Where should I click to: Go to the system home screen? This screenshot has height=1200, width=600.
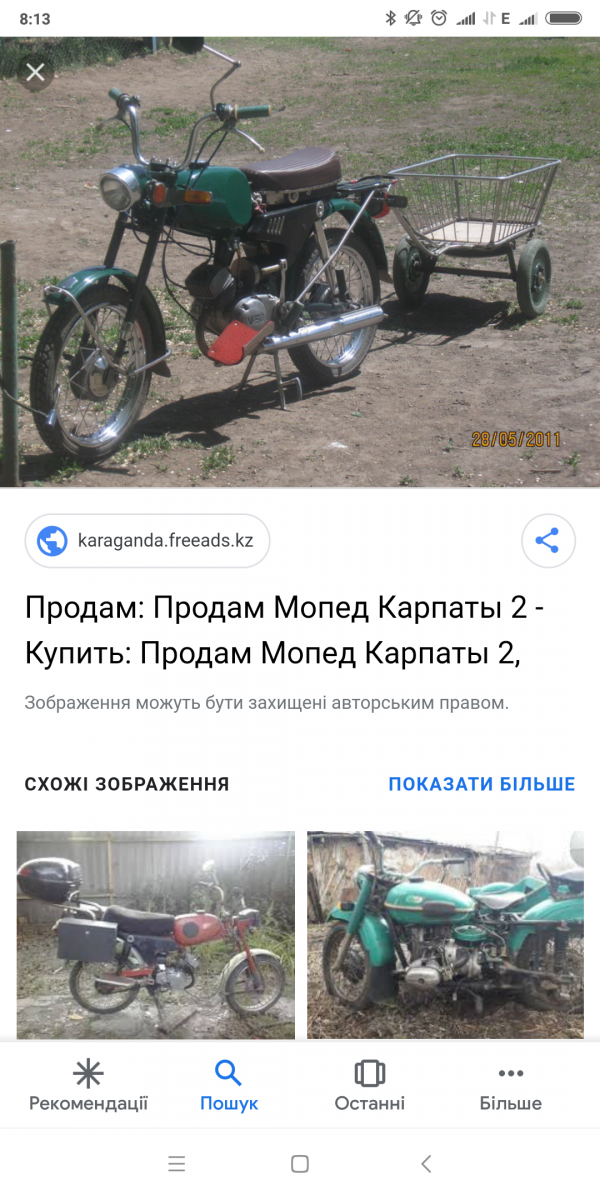pyautogui.click(x=299, y=1163)
